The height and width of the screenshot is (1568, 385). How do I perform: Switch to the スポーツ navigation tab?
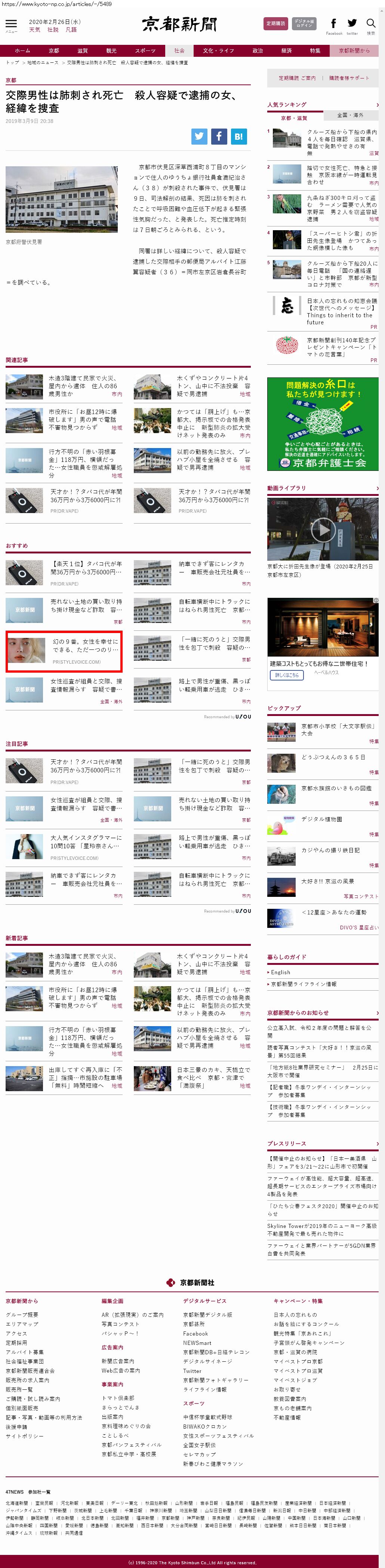click(145, 50)
